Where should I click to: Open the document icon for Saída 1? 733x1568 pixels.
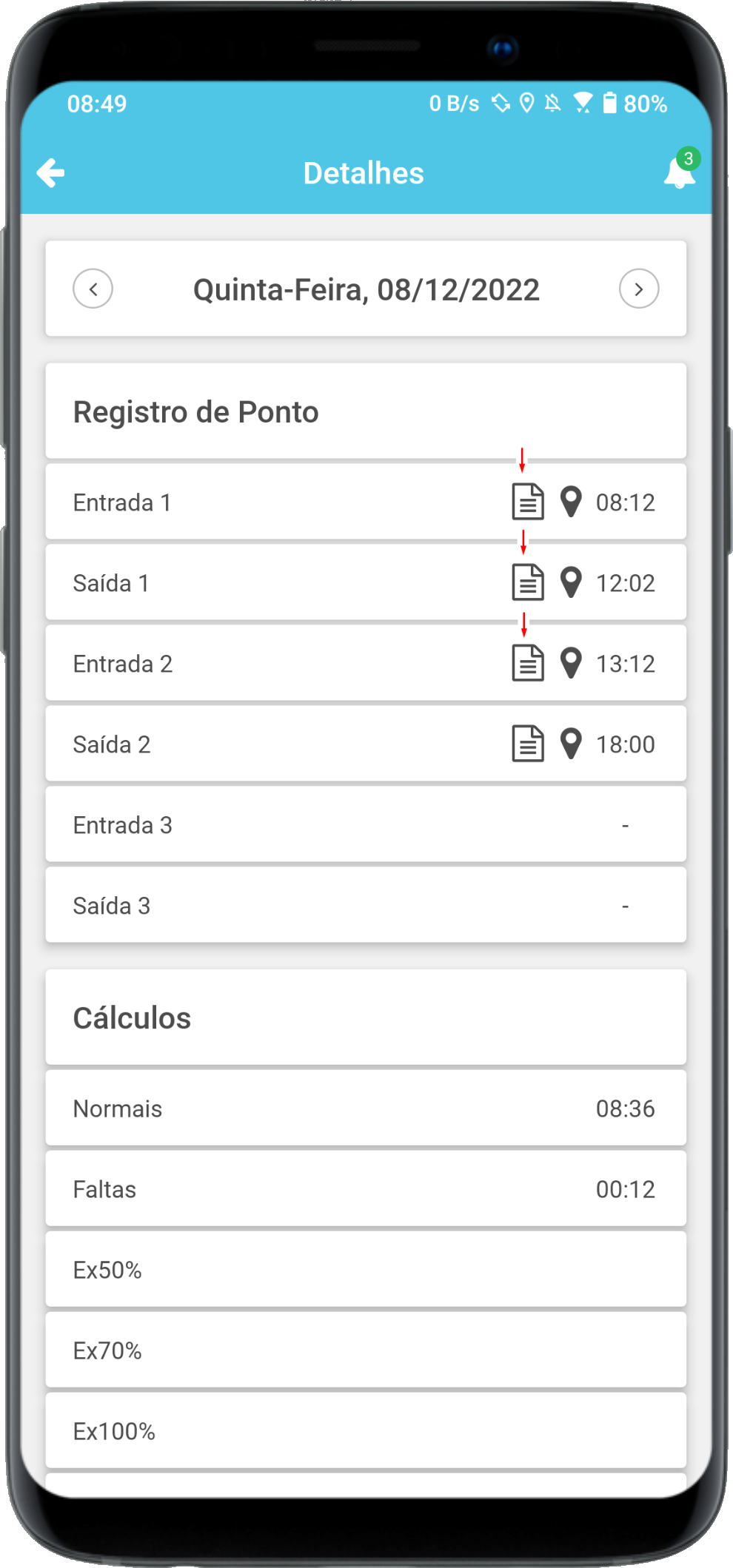(x=528, y=583)
